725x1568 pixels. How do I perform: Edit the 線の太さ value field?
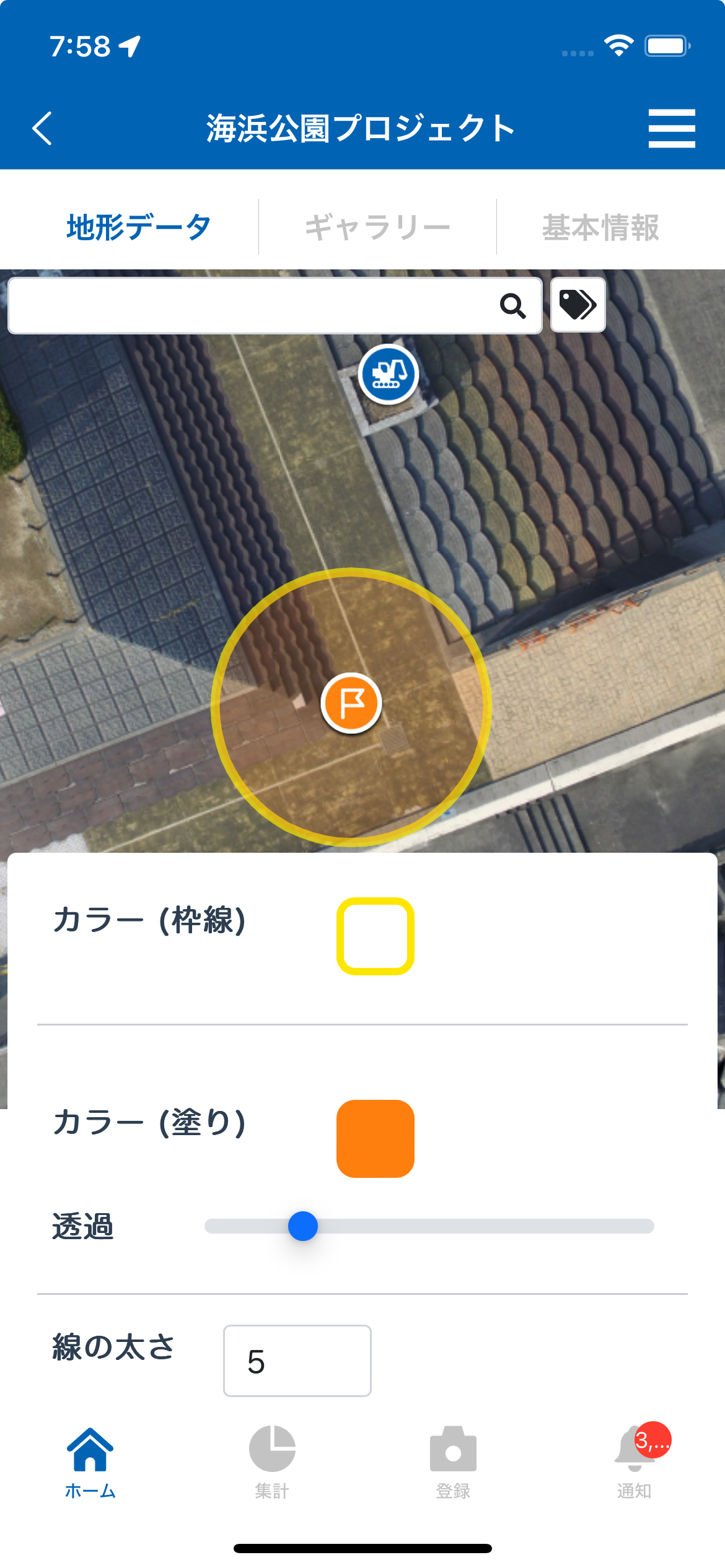click(x=297, y=1361)
